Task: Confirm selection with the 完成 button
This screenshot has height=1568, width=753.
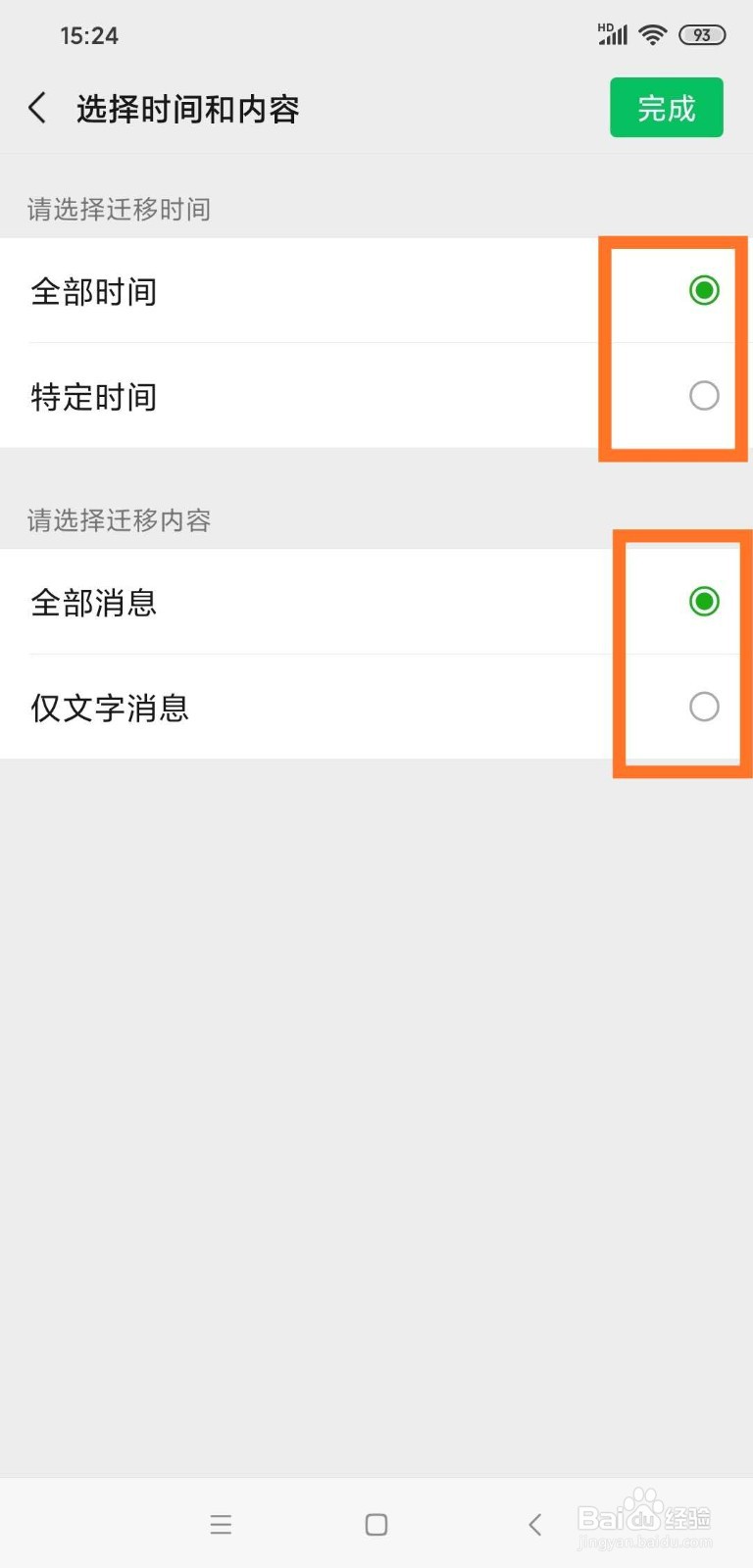Action: pyautogui.click(x=667, y=108)
